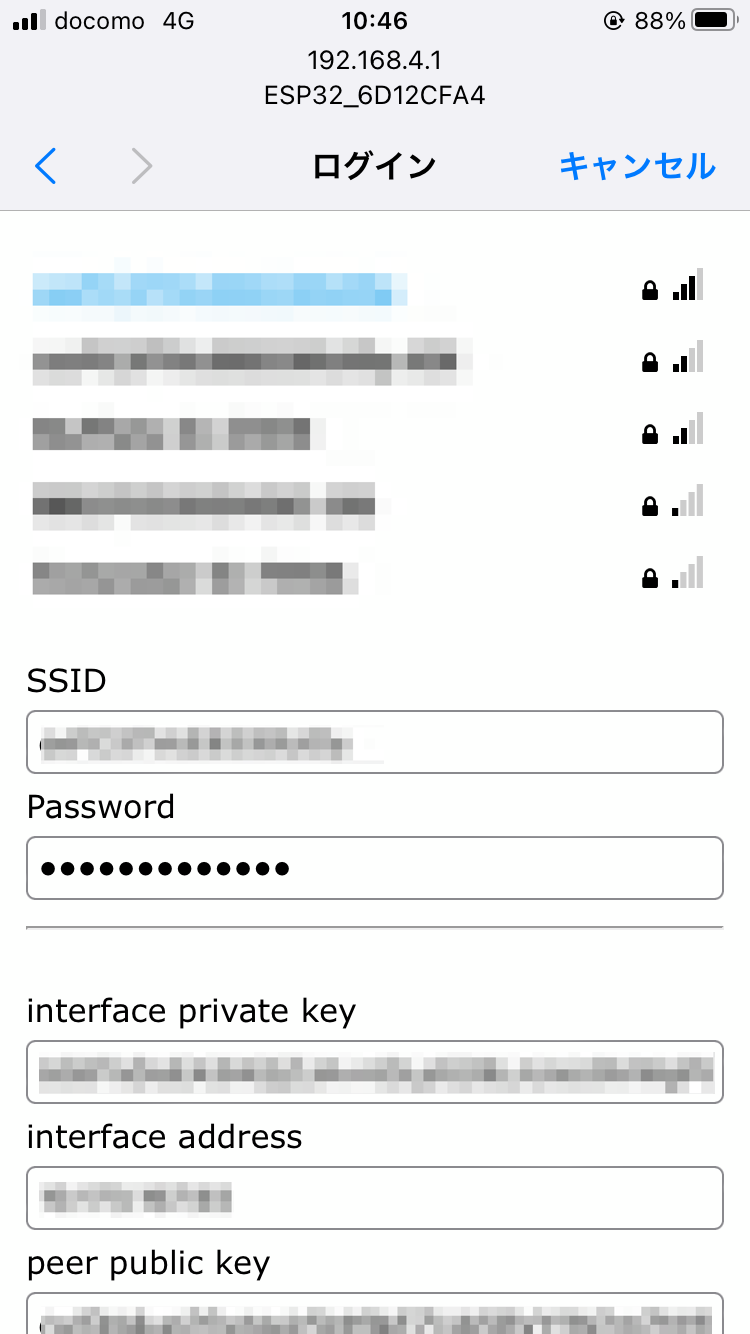The image size is (750, 1334).
Task: Tap キャンセル to cancel login
Action: tap(637, 166)
